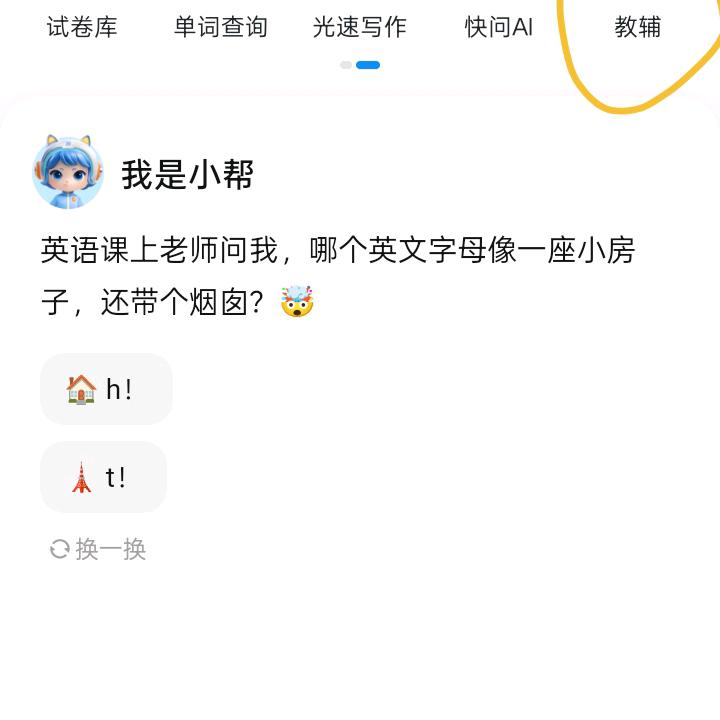
Task: Tap 换一换 to refresh the question
Action: 98,549
